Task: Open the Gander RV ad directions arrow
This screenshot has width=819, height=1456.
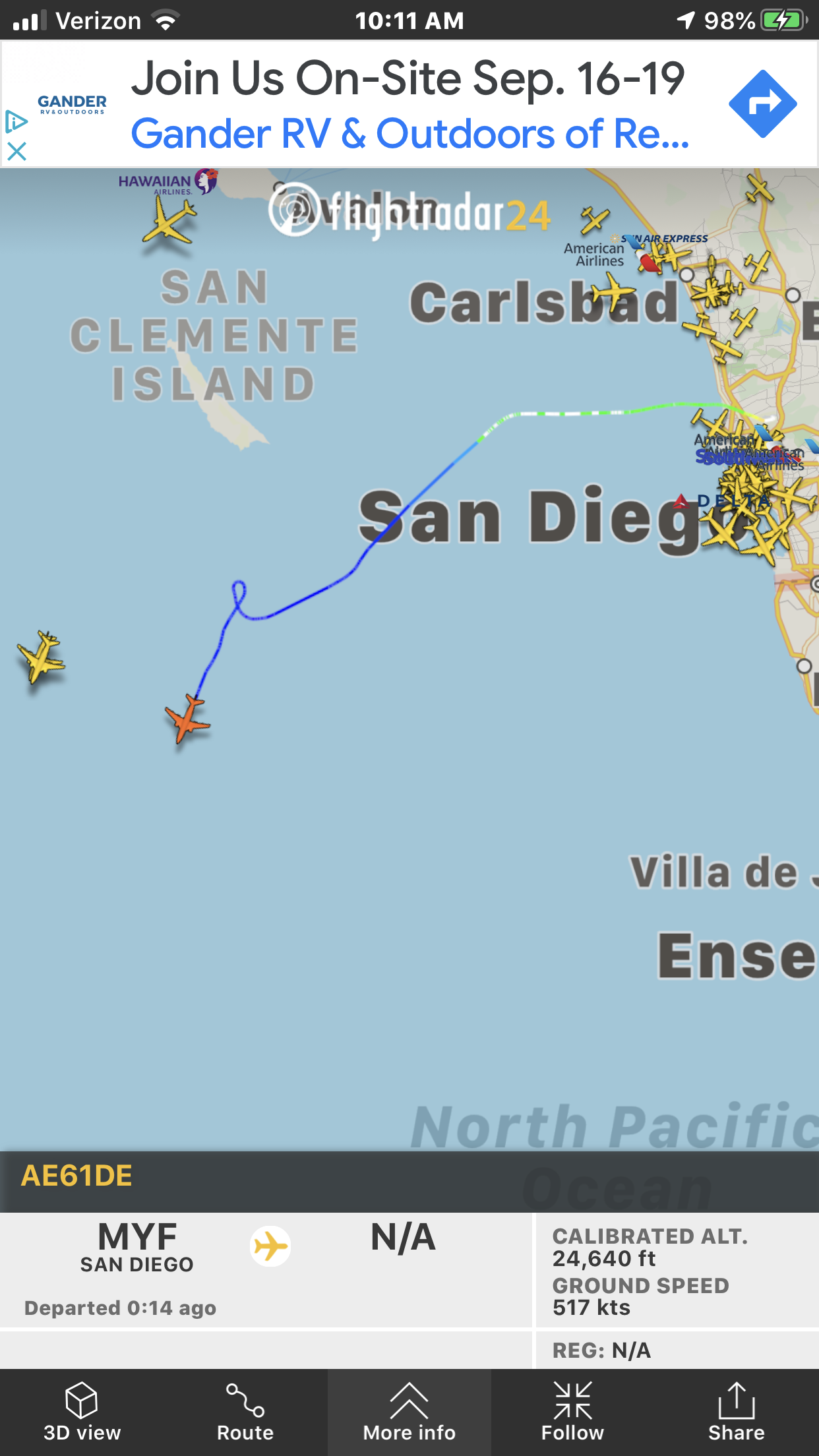Action: 762,104
